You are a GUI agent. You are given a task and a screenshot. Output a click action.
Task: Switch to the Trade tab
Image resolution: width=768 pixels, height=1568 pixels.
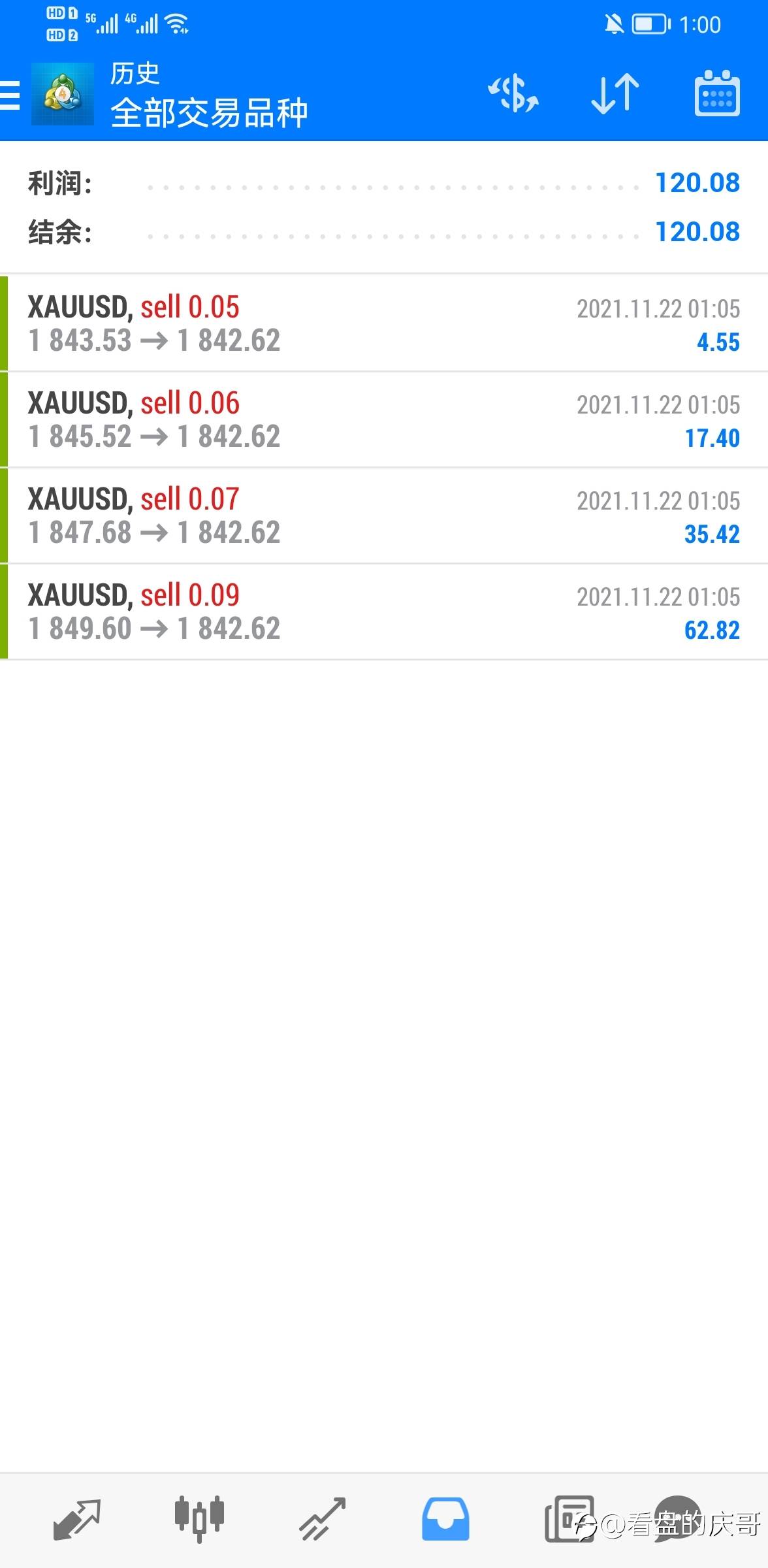(x=323, y=1519)
